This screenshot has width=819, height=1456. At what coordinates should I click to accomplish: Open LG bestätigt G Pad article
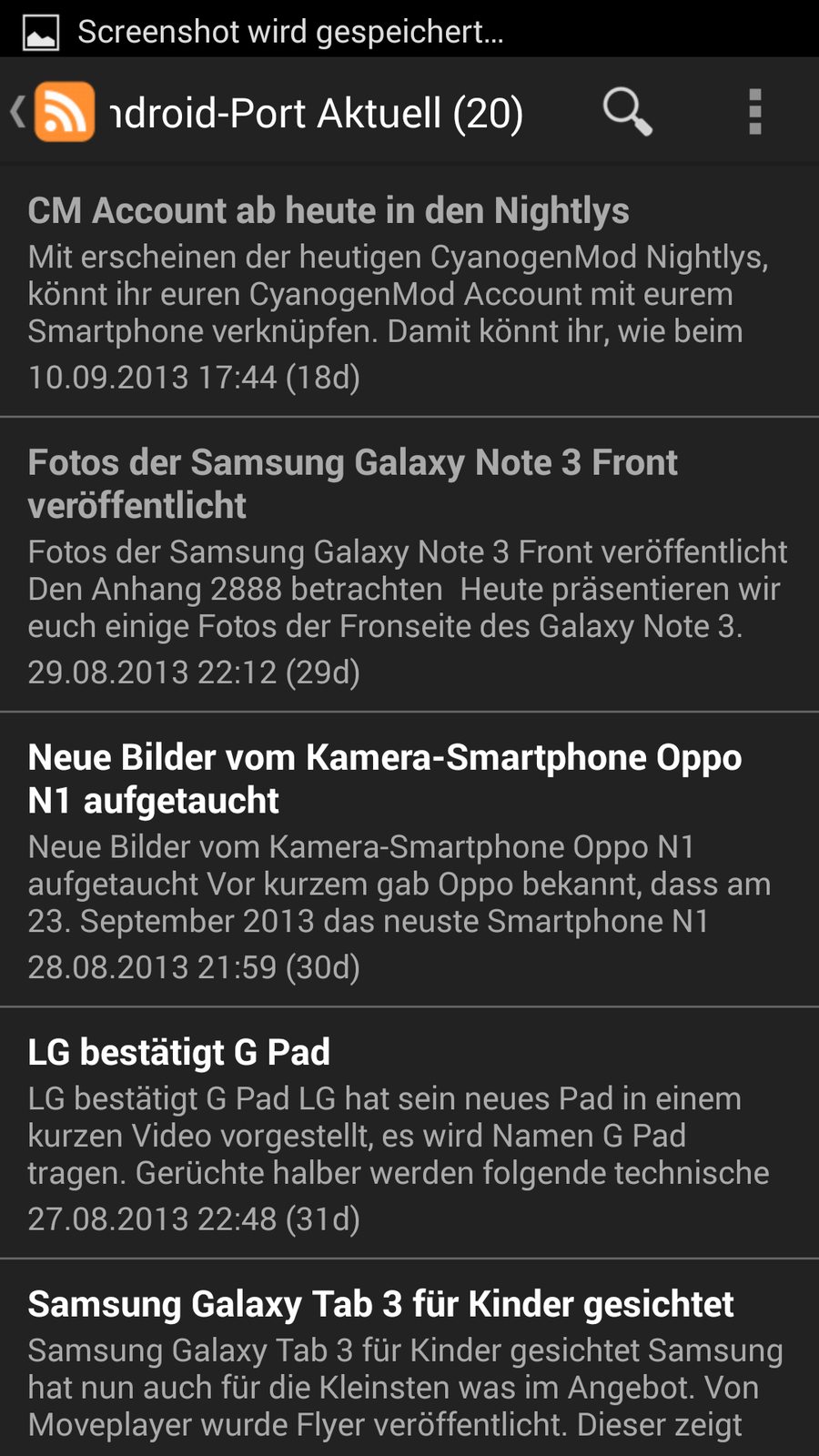(409, 1134)
